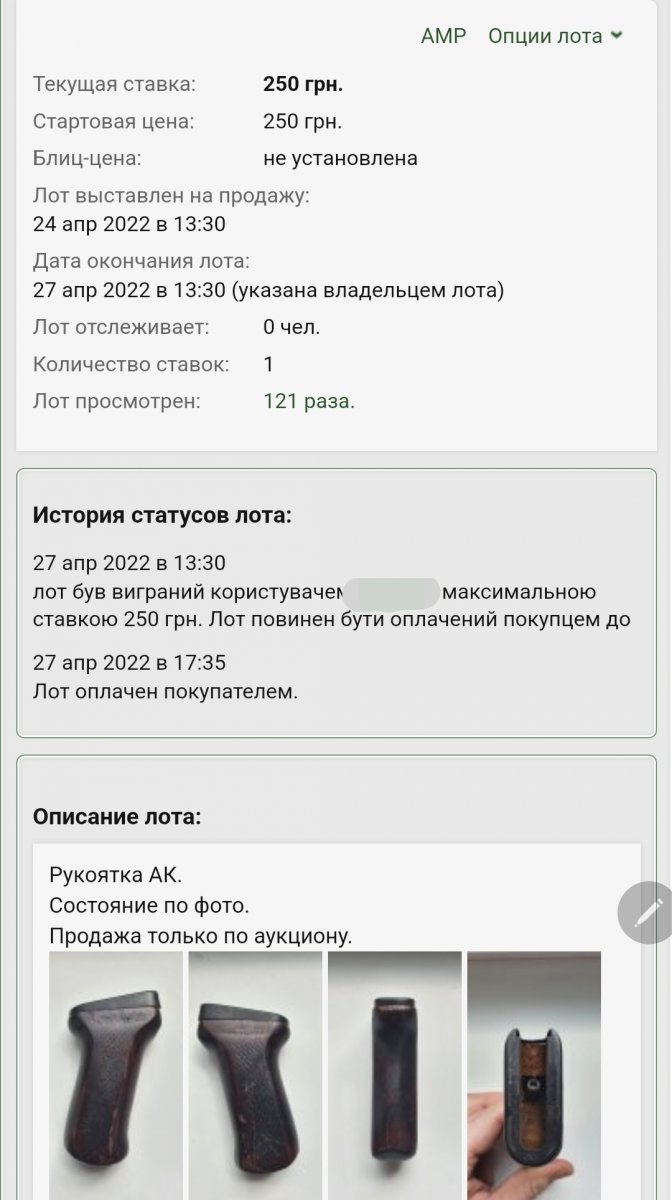Open the second grip photo
672x1200 pixels.
pyautogui.click(x=255, y=1075)
